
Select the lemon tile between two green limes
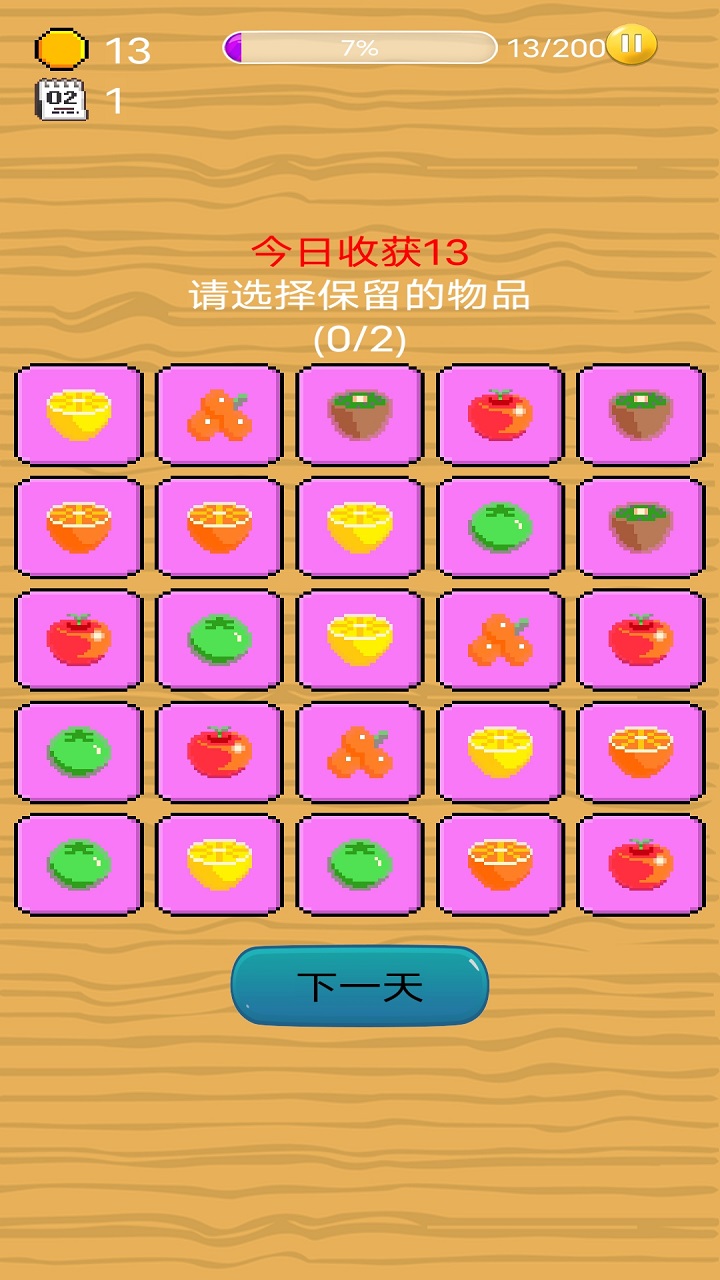coord(219,865)
